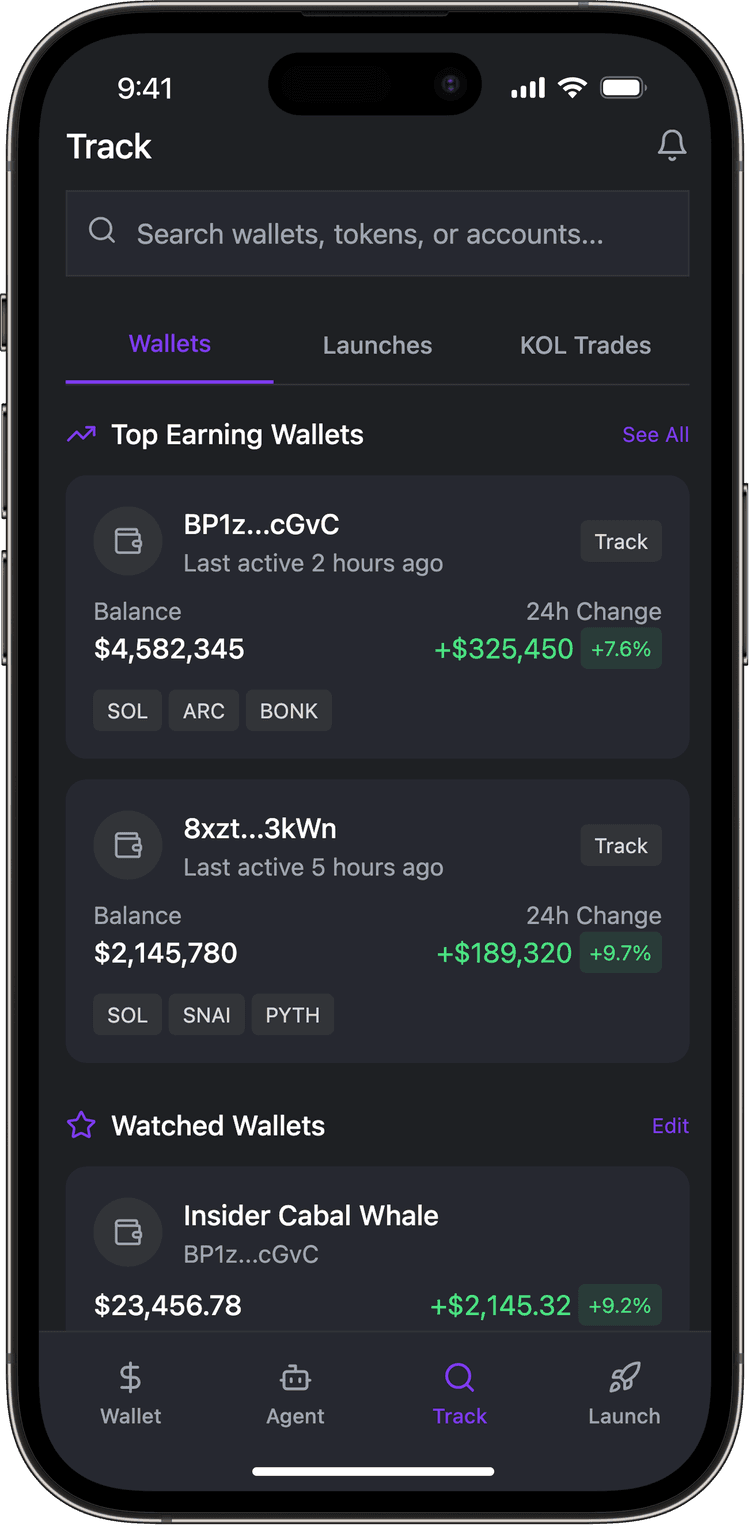Tap the search wallets input field
Screen dimensions: 750x1526
377,233
